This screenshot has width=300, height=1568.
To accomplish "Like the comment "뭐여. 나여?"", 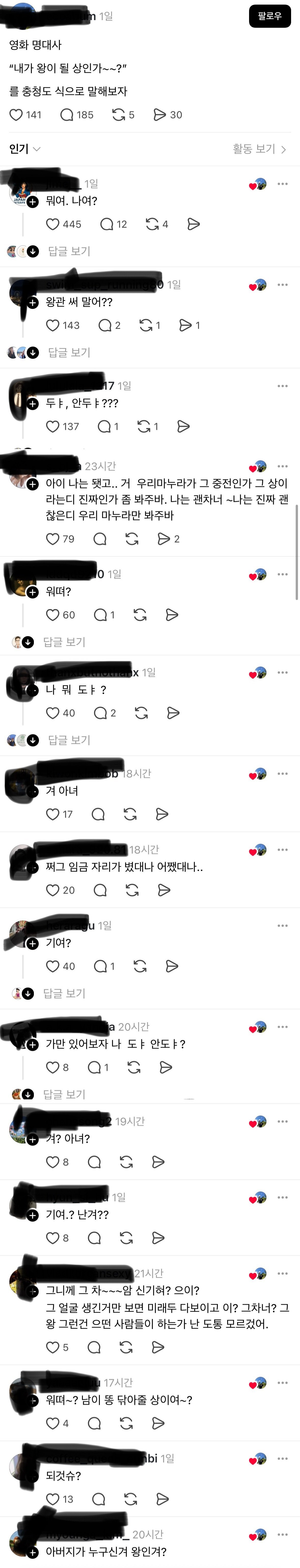I will click(53, 224).
